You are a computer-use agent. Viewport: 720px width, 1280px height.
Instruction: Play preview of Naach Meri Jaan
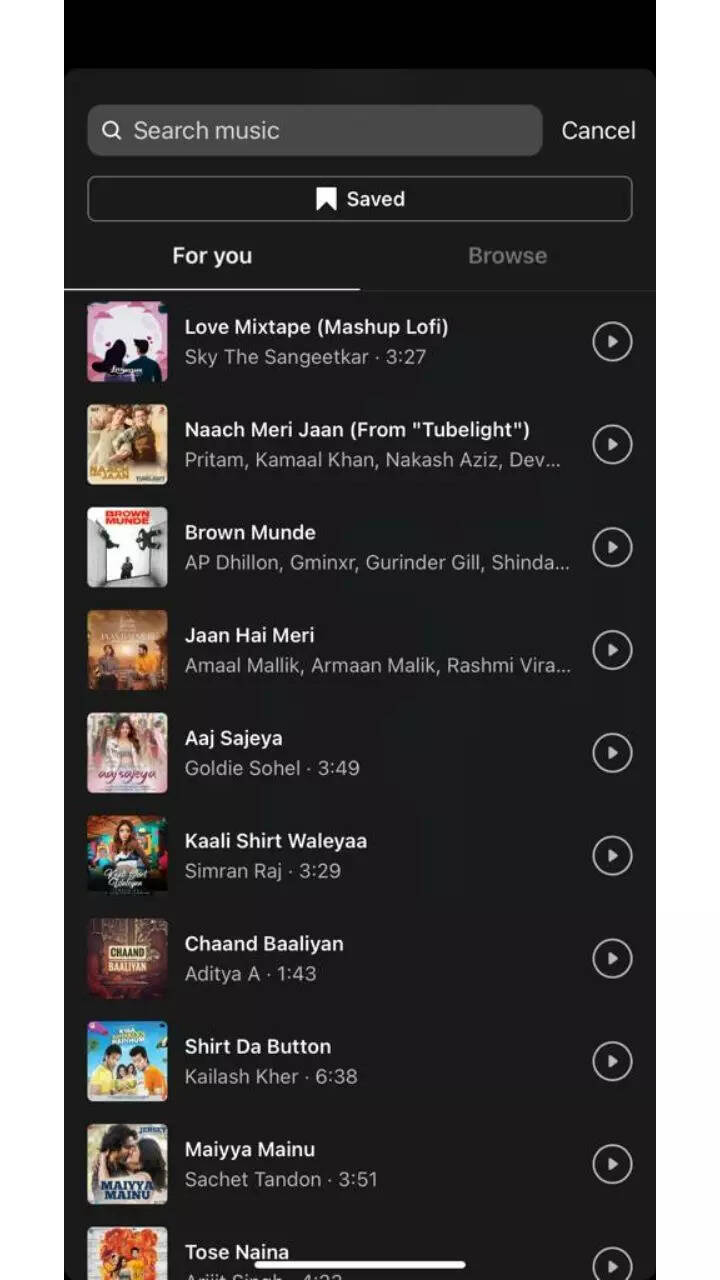tap(612, 445)
